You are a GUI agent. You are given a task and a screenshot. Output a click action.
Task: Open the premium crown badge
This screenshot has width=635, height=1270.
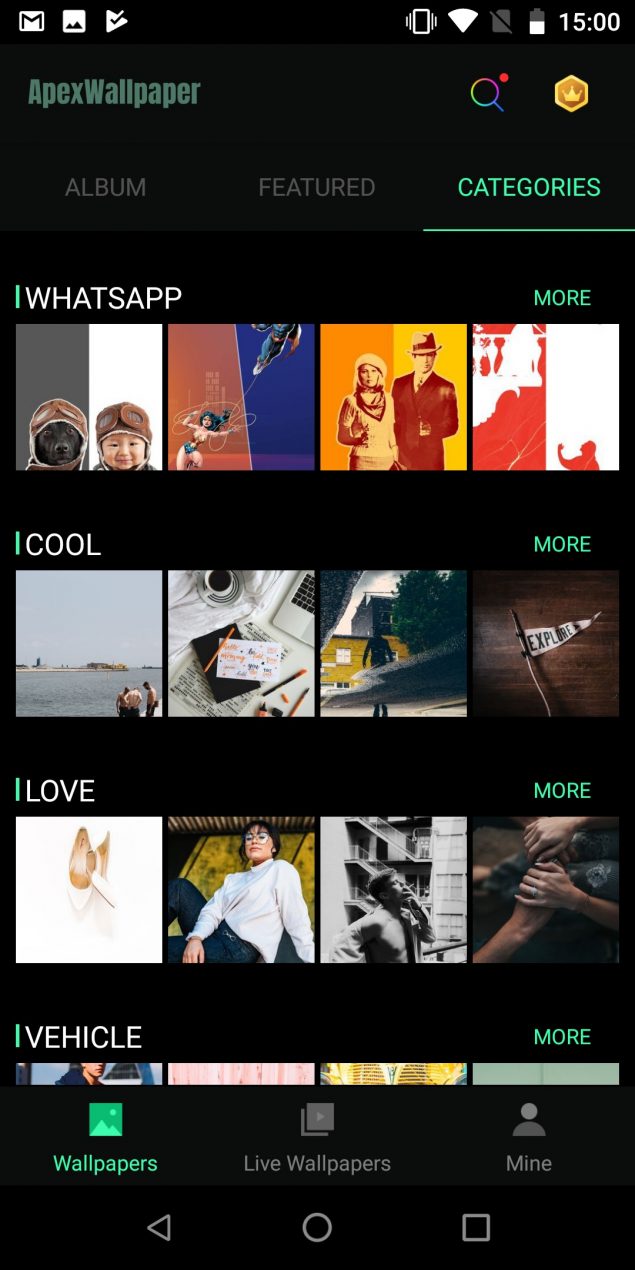(571, 94)
